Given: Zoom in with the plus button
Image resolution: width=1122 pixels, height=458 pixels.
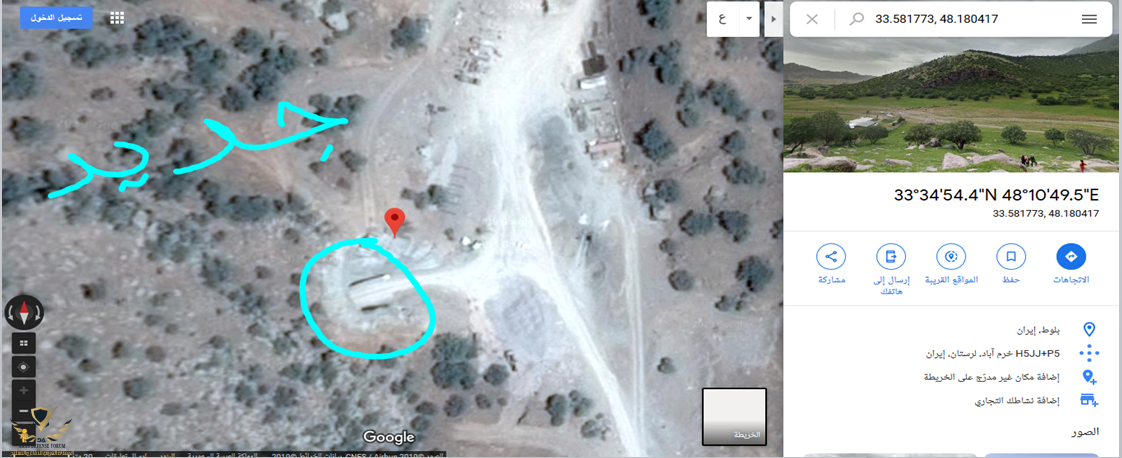Looking at the screenshot, I should (x=23, y=391).
